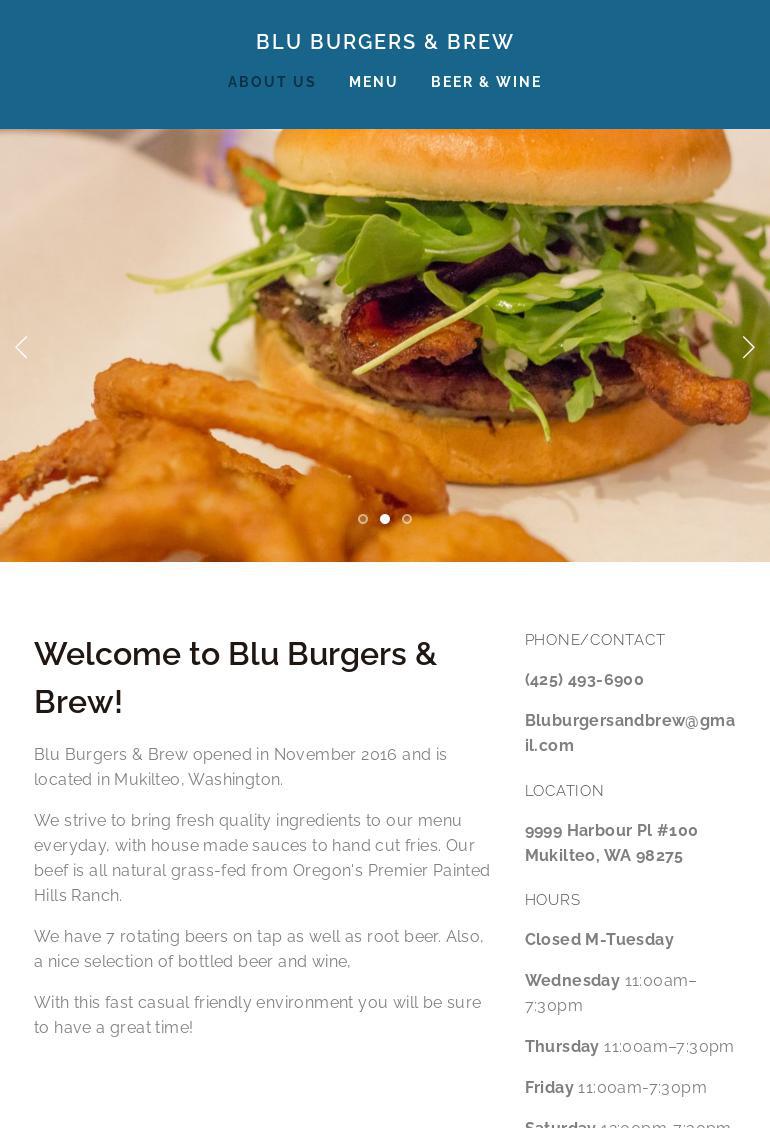Screen dimensions: 770x1128
Task: Jump to the third slide indicator dot
Action: click(407, 519)
